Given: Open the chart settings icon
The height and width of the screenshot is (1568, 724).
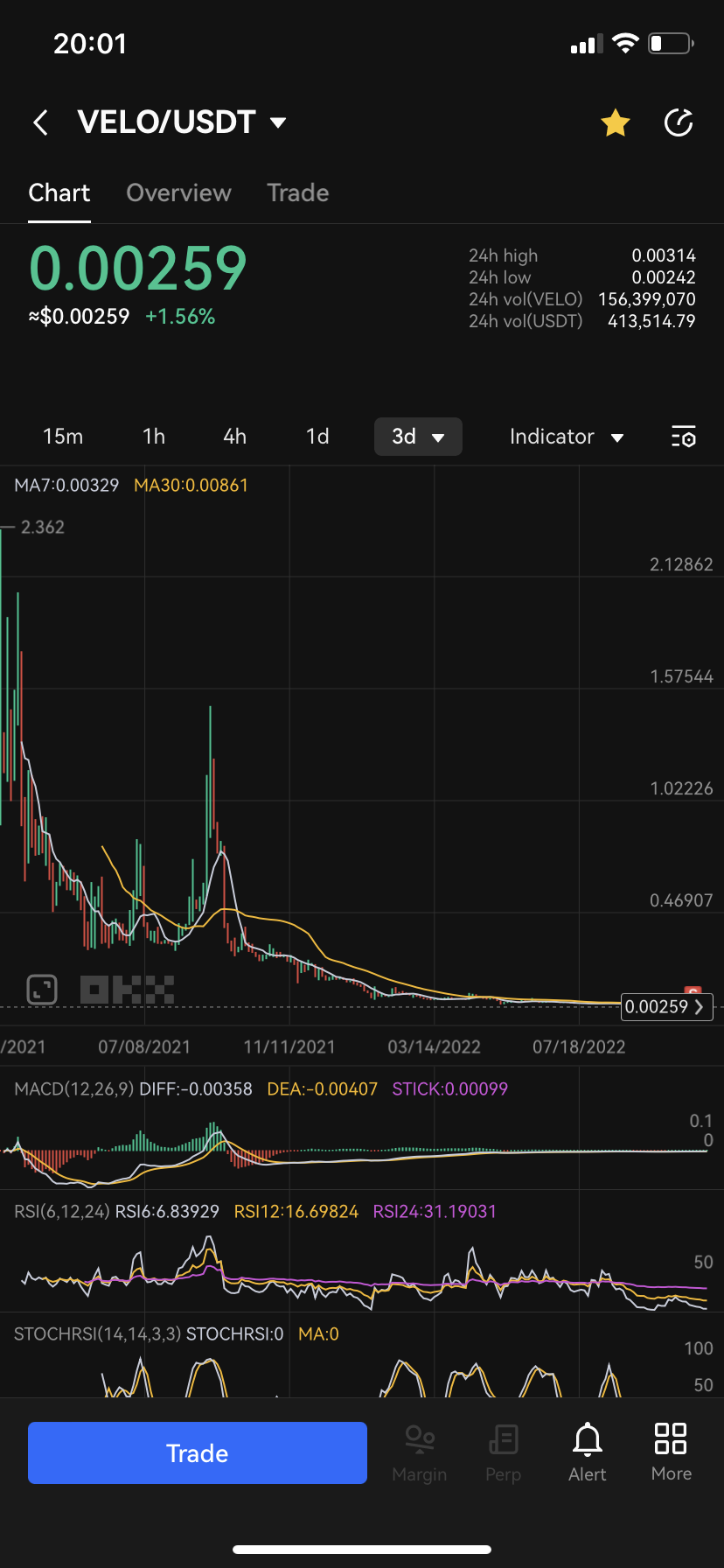Looking at the screenshot, I should pyautogui.click(x=683, y=436).
